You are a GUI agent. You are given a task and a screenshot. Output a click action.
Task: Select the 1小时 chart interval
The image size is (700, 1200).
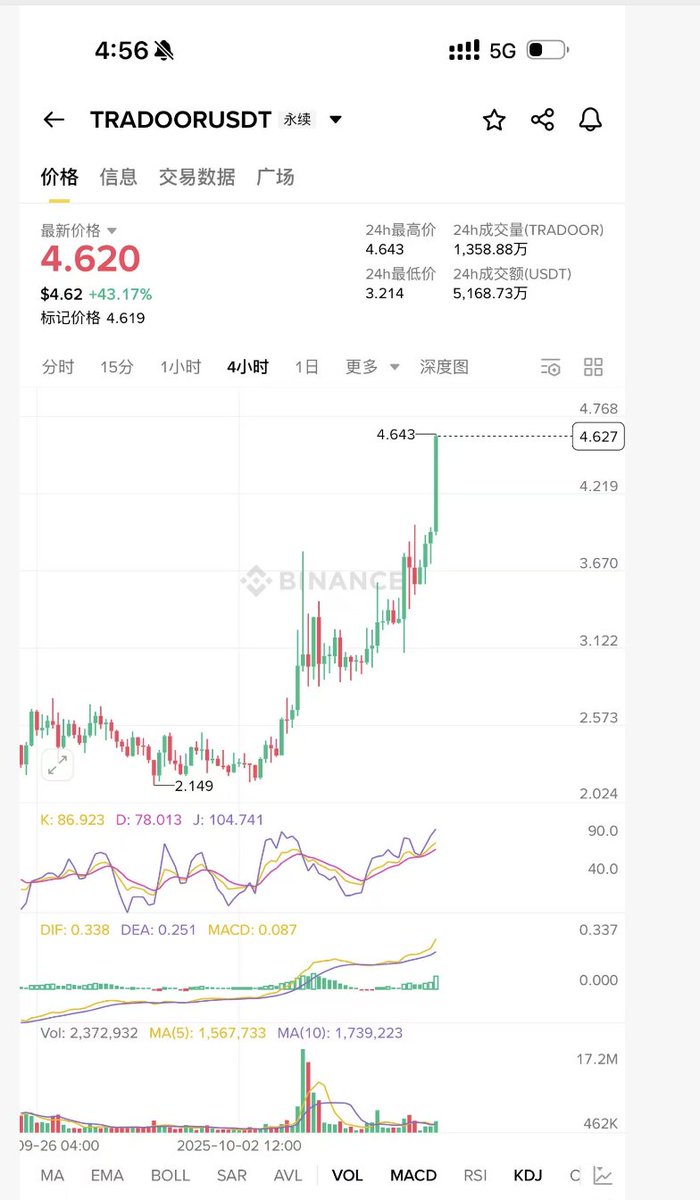pos(180,367)
